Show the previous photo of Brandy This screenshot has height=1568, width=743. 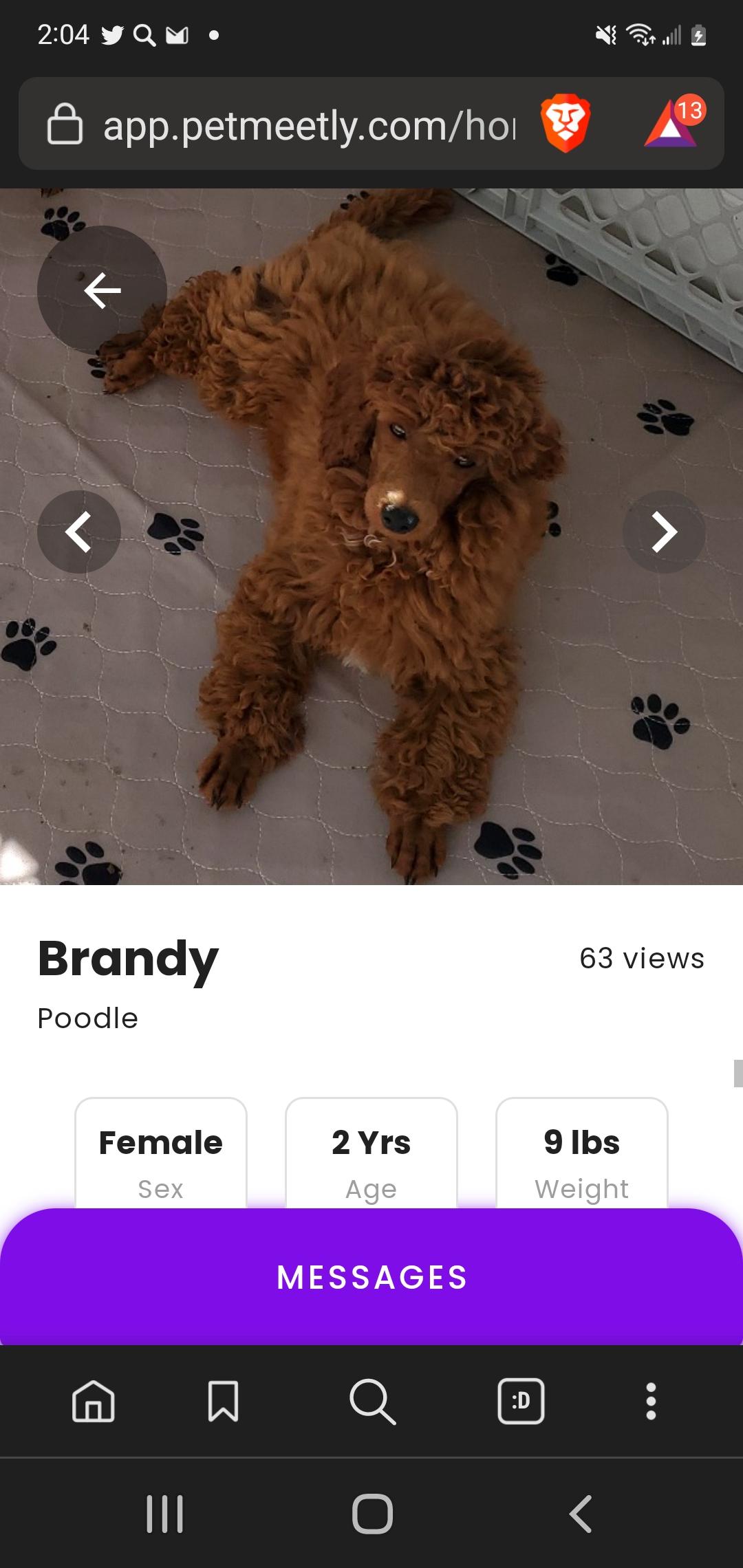[79, 532]
